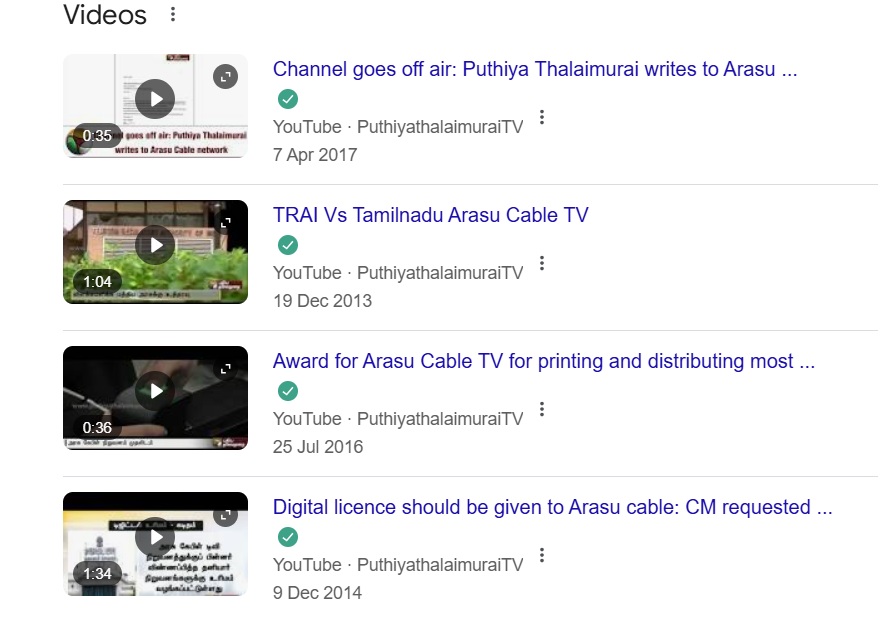The width and height of the screenshot is (895, 627).
Task: Open 'TRAI Vs Tamilnadu Arasu Cable TV' link
Action: [x=430, y=215]
